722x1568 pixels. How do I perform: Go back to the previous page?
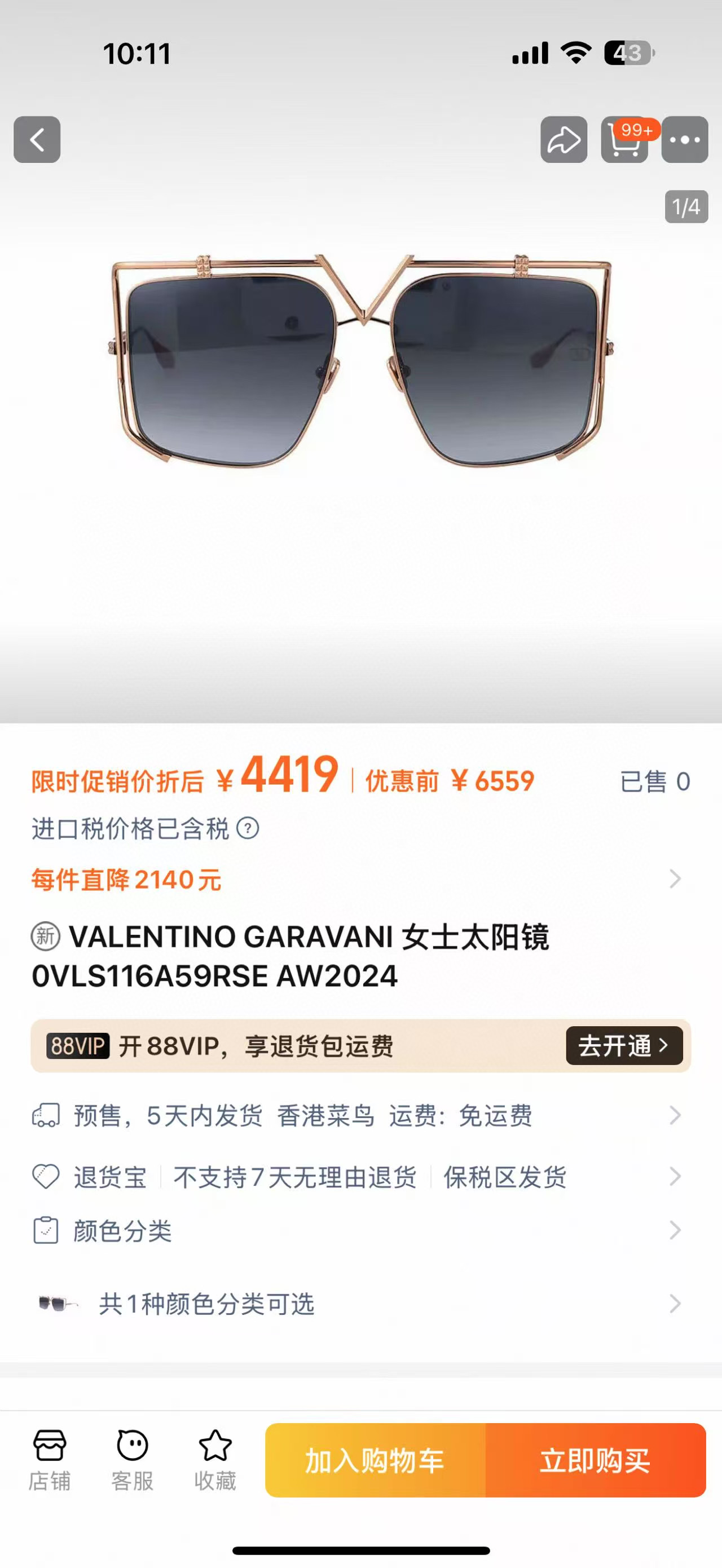pyautogui.click(x=37, y=140)
